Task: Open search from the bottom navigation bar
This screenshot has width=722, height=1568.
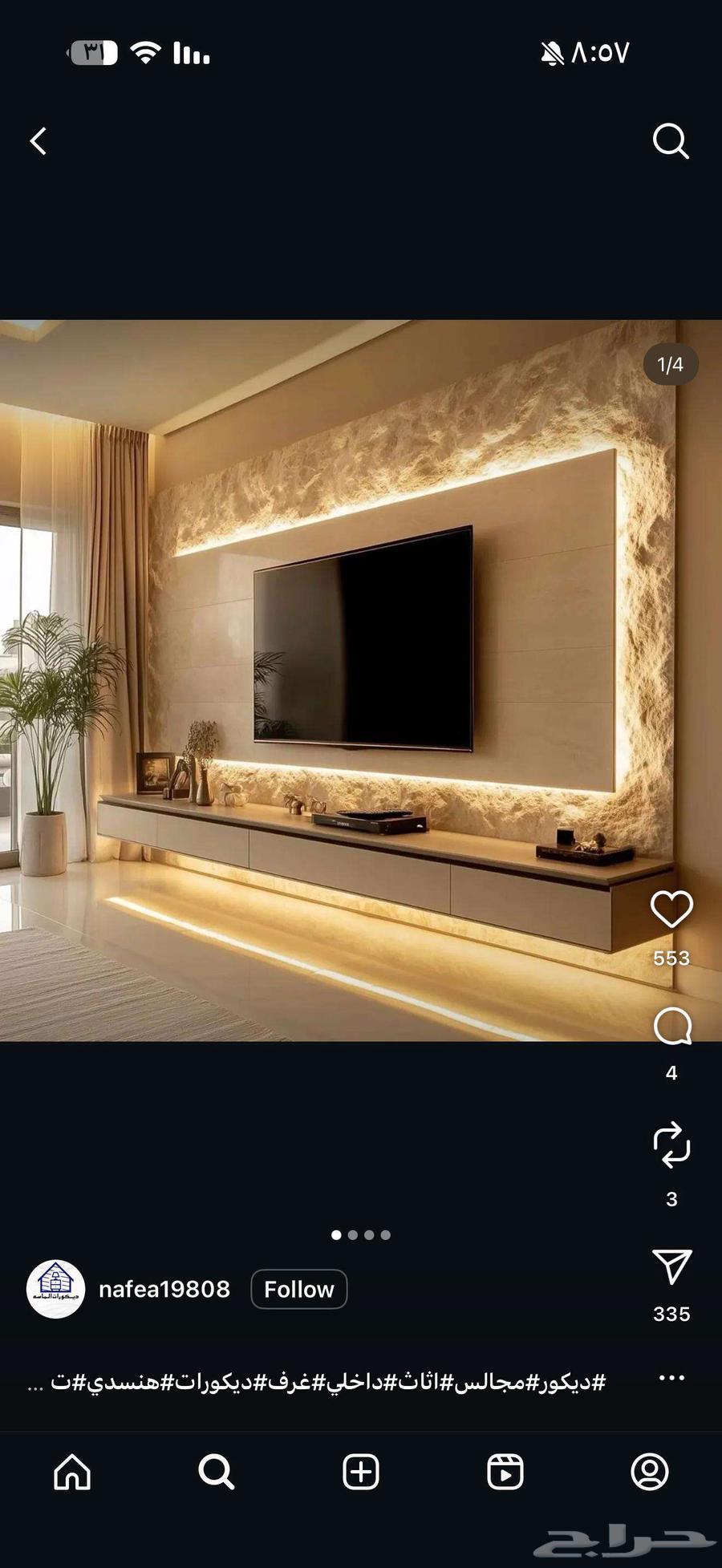Action: pos(215,1473)
